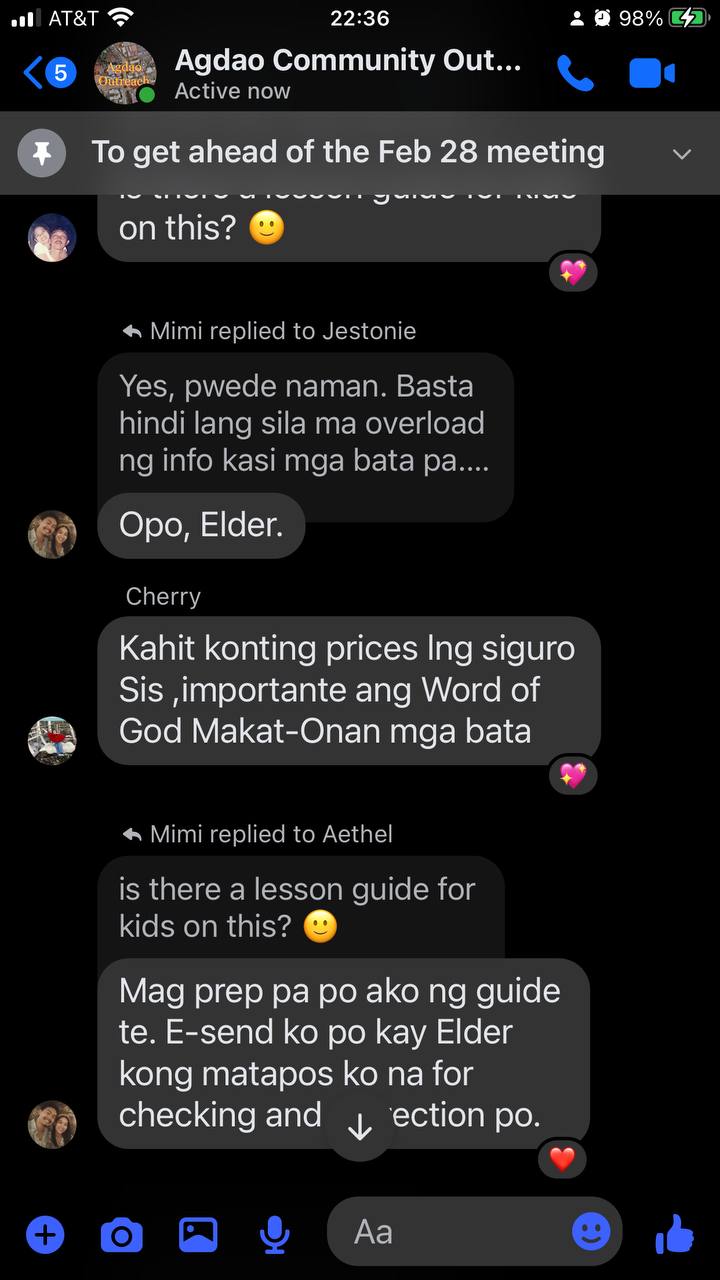The width and height of the screenshot is (720, 1280).
Task: View the red heart reaction on Mimi's message
Action: click(x=562, y=1159)
